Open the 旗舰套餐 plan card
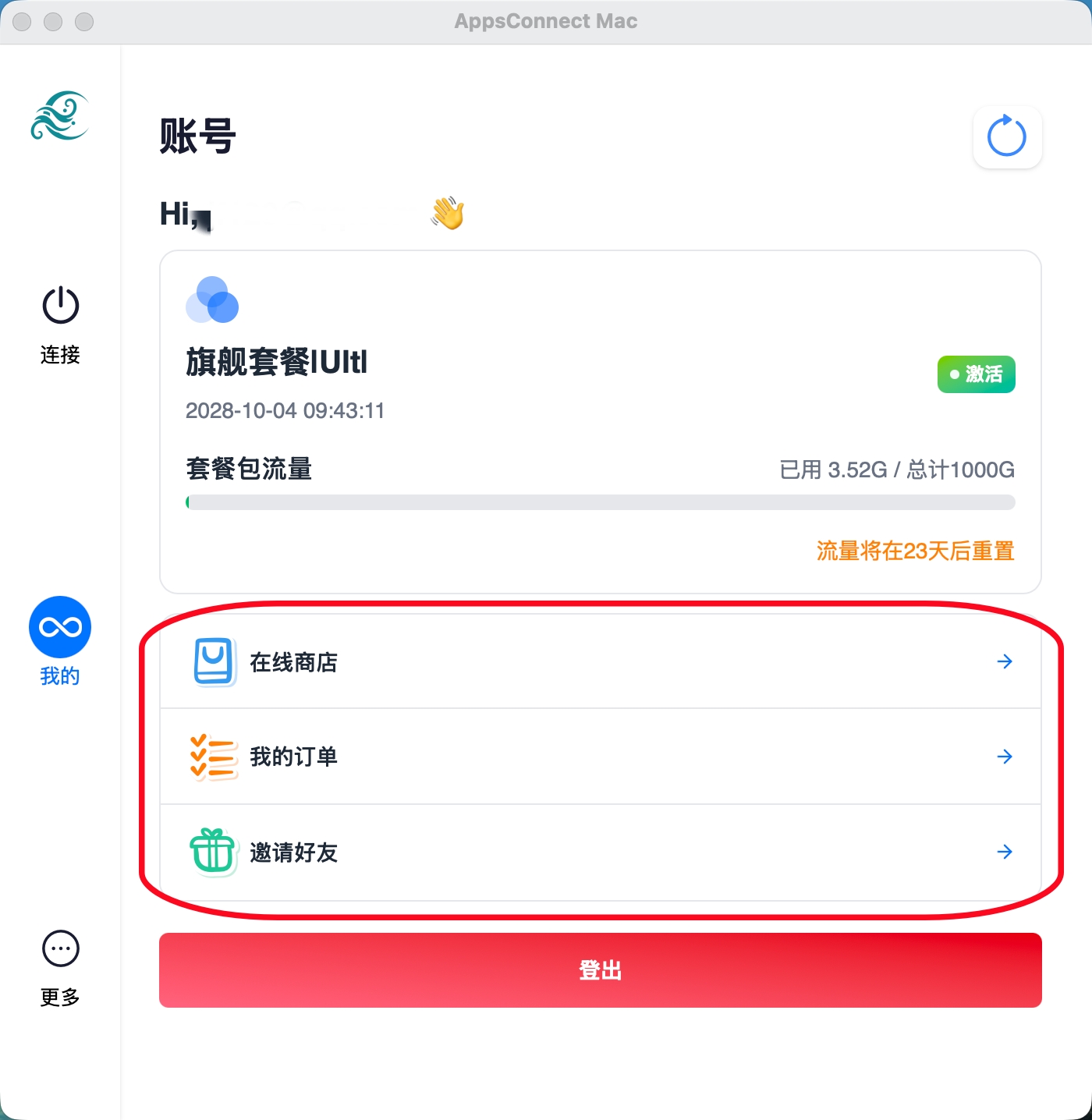The width and height of the screenshot is (1092, 1120). pyautogui.click(x=600, y=421)
